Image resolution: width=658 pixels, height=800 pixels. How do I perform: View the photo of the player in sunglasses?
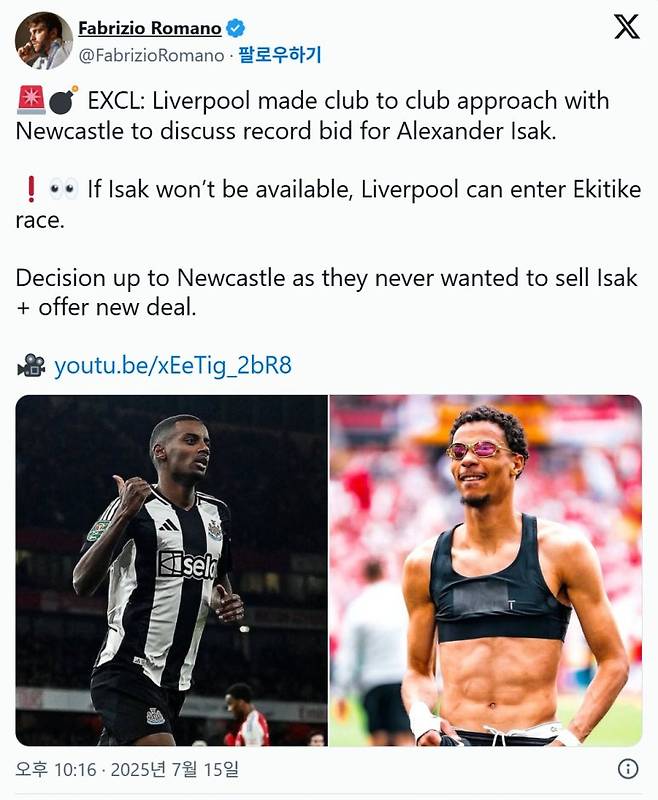tap(486, 570)
